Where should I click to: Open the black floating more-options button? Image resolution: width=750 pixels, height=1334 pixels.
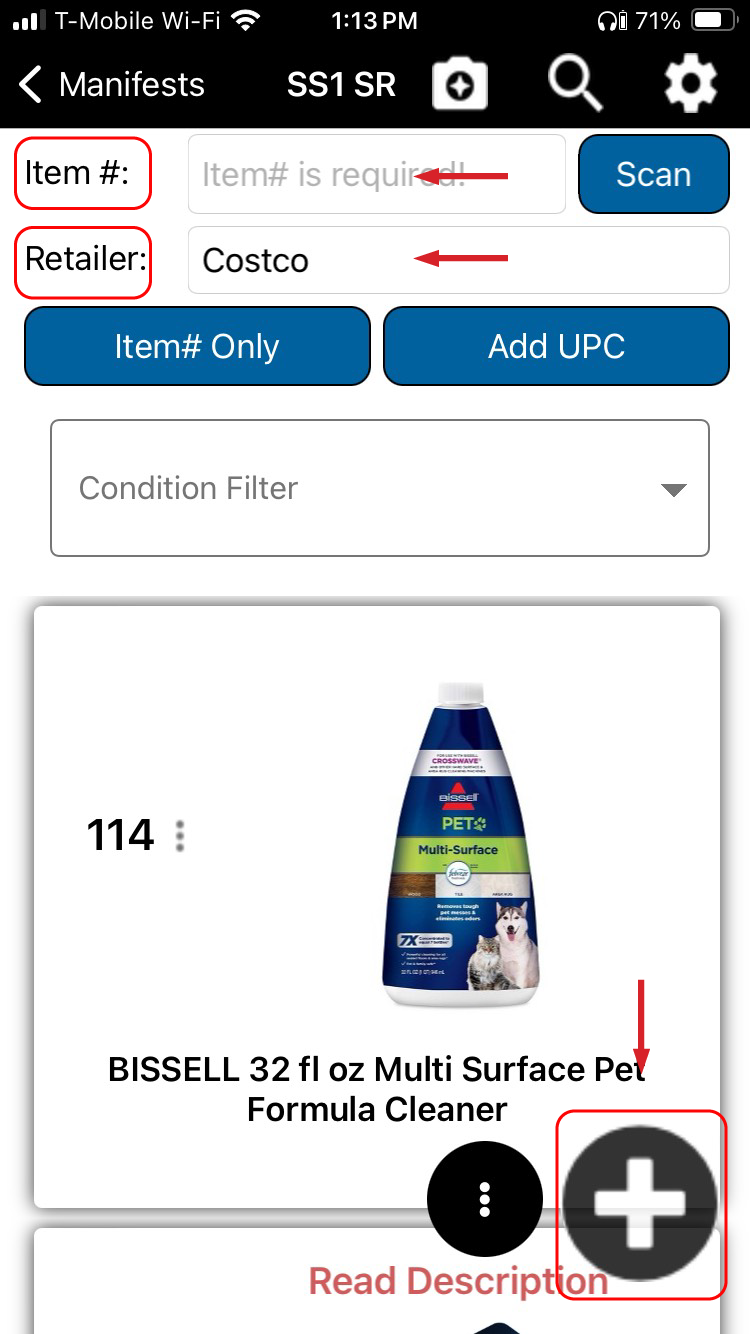point(484,1198)
